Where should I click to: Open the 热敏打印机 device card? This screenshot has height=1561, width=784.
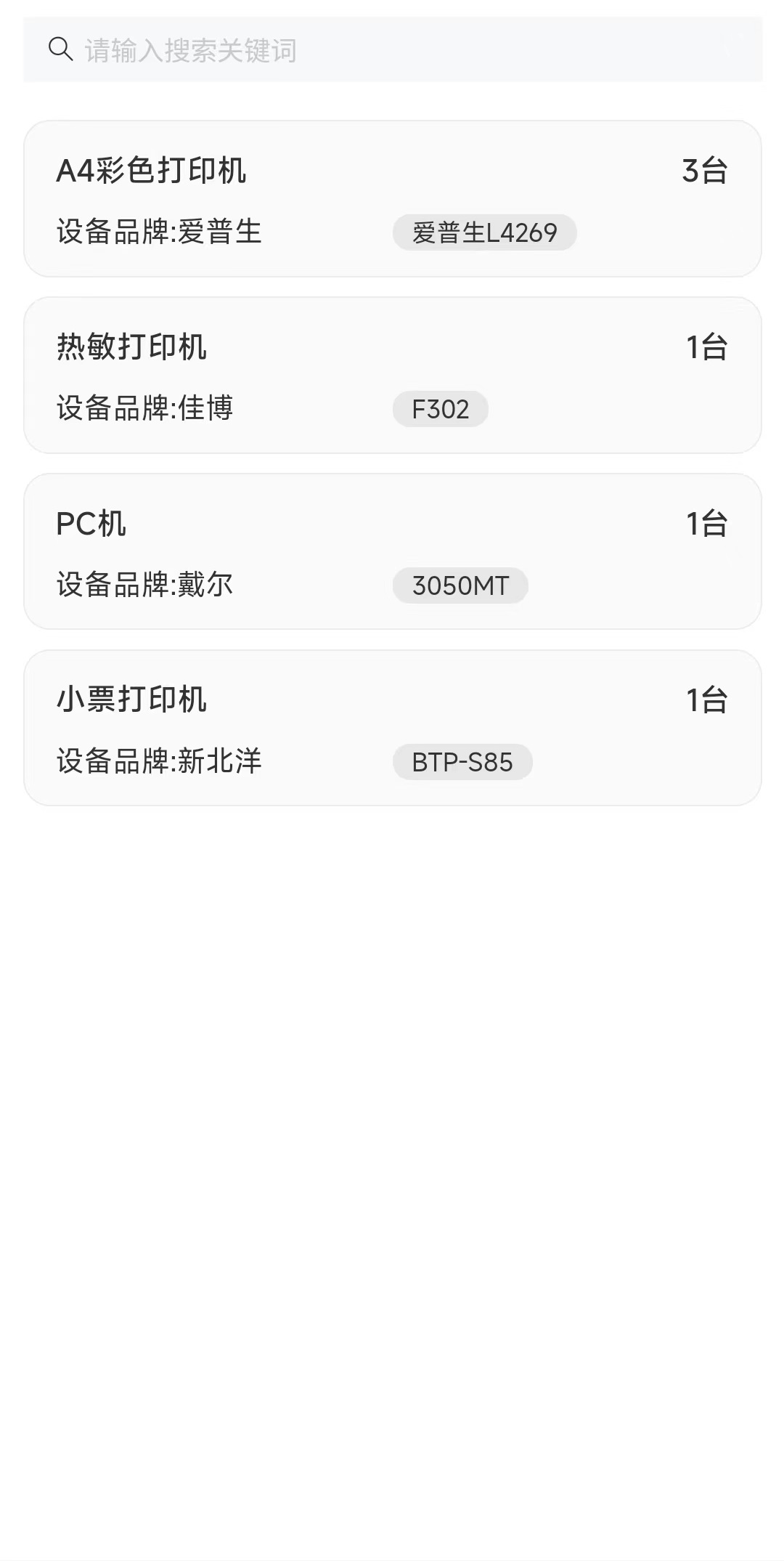392,375
